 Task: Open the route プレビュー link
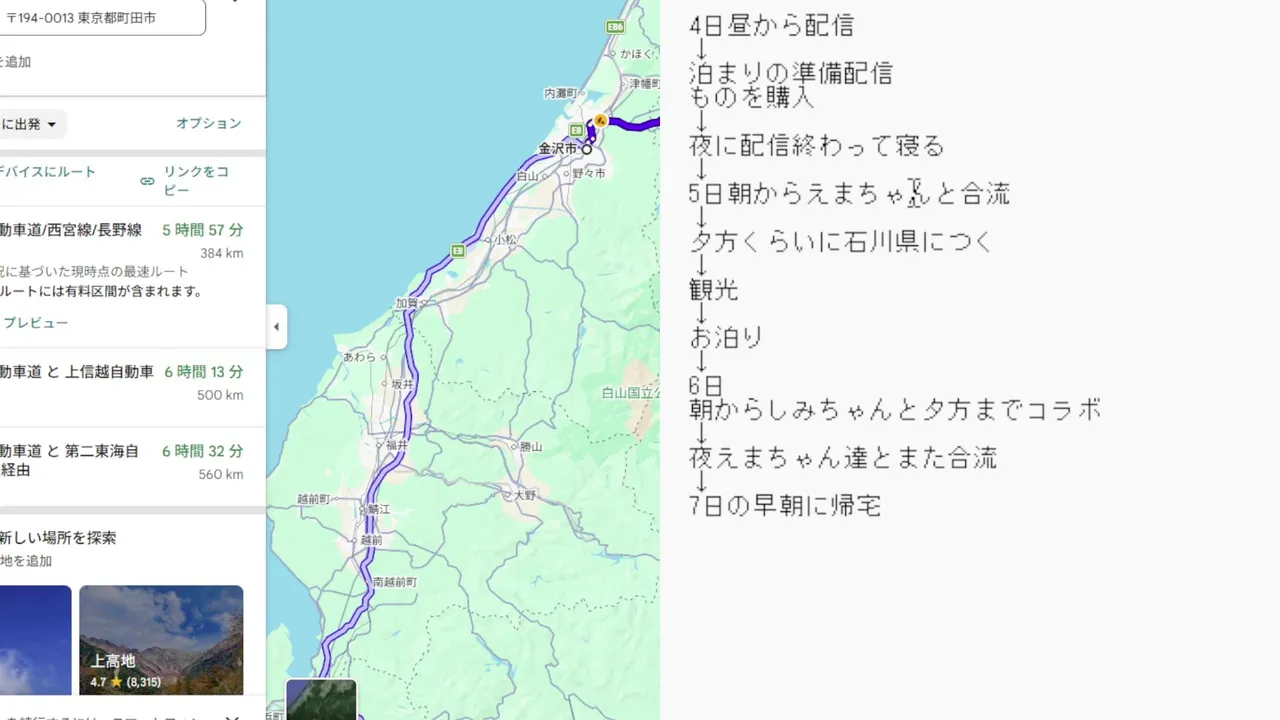point(35,323)
